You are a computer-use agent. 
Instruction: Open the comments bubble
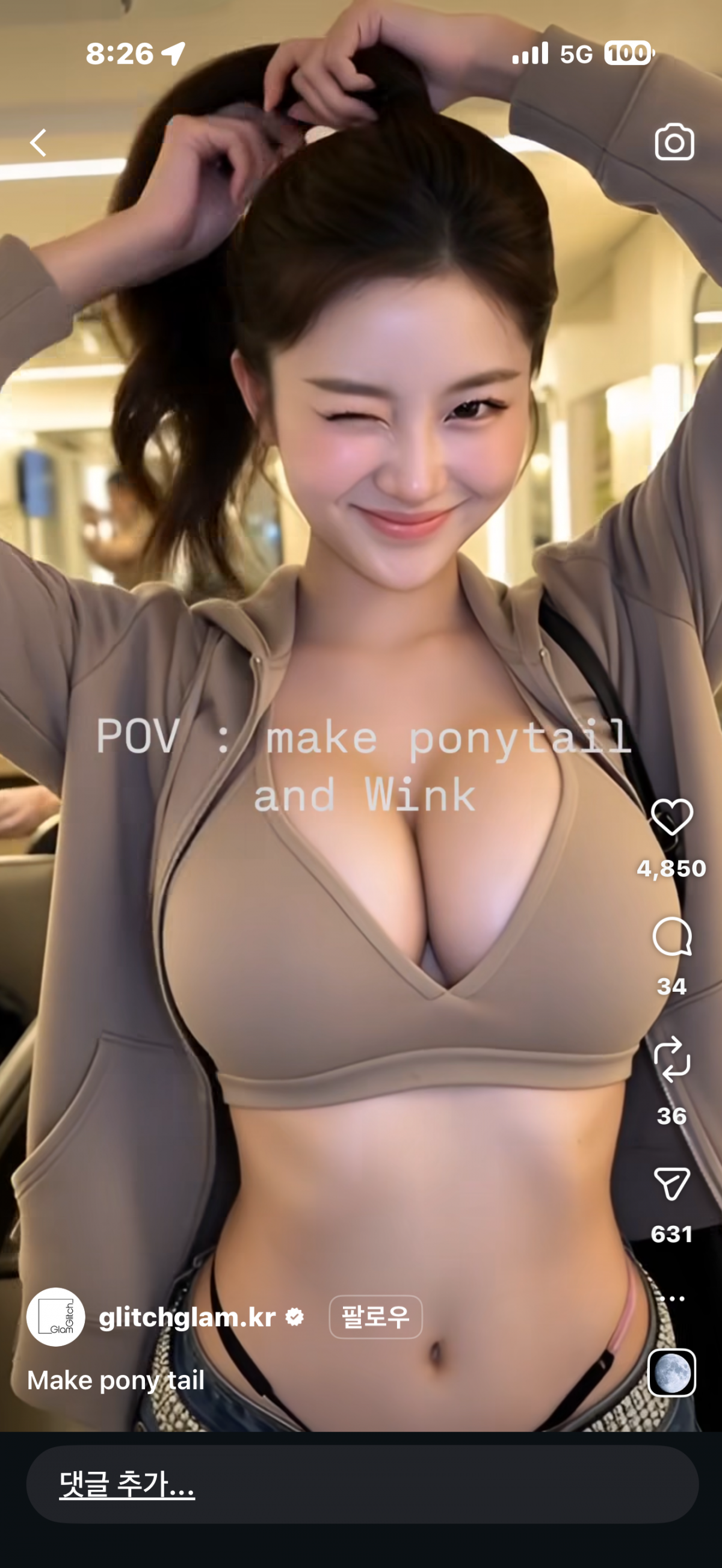point(671,937)
